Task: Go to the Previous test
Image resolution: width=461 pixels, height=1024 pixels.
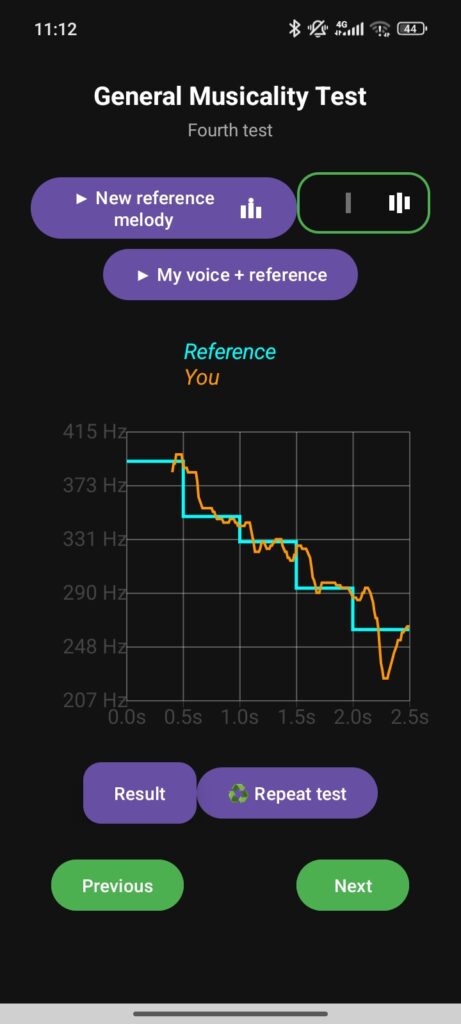Action: [118, 886]
